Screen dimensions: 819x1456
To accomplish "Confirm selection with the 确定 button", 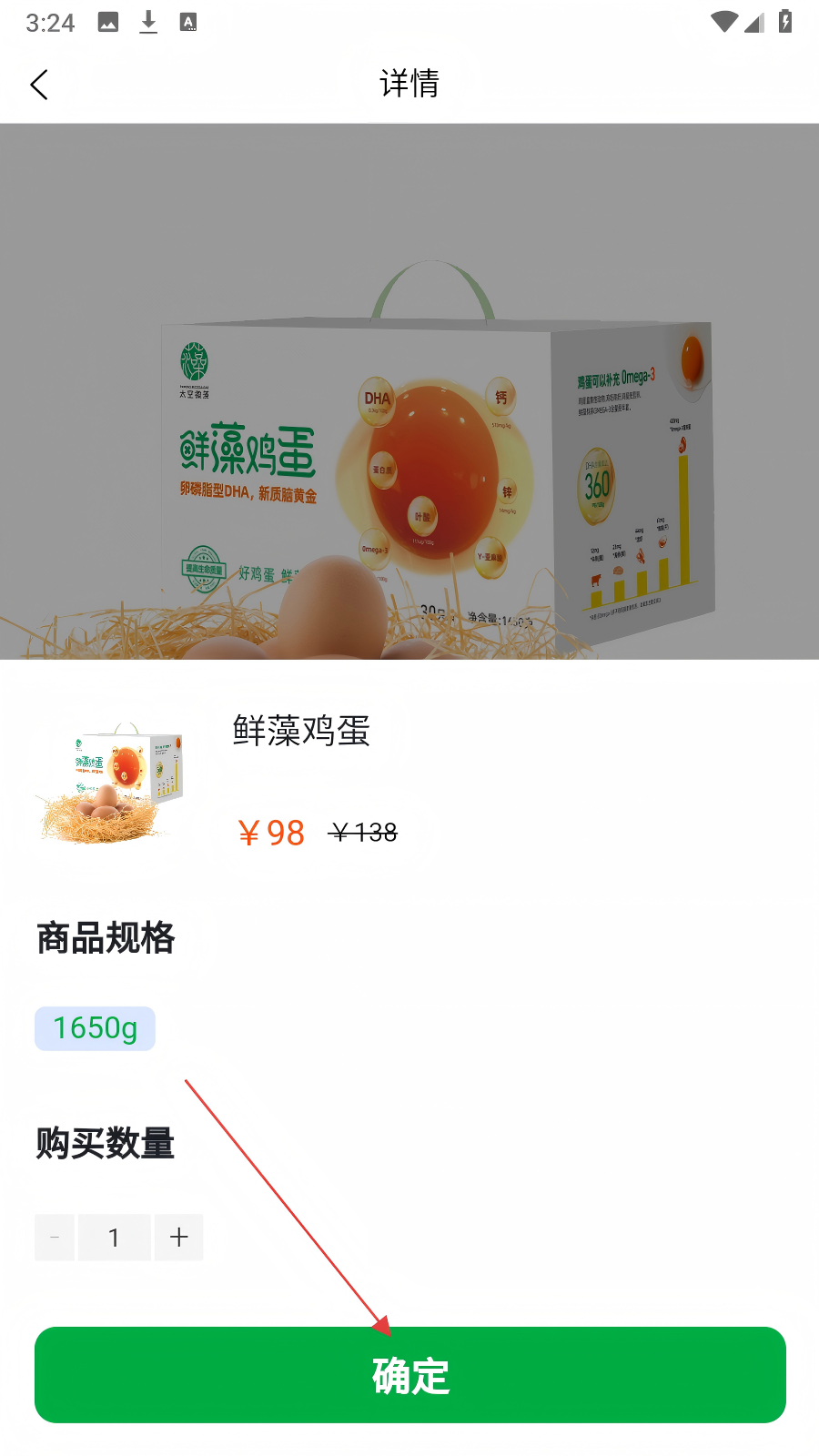I will click(409, 1375).
